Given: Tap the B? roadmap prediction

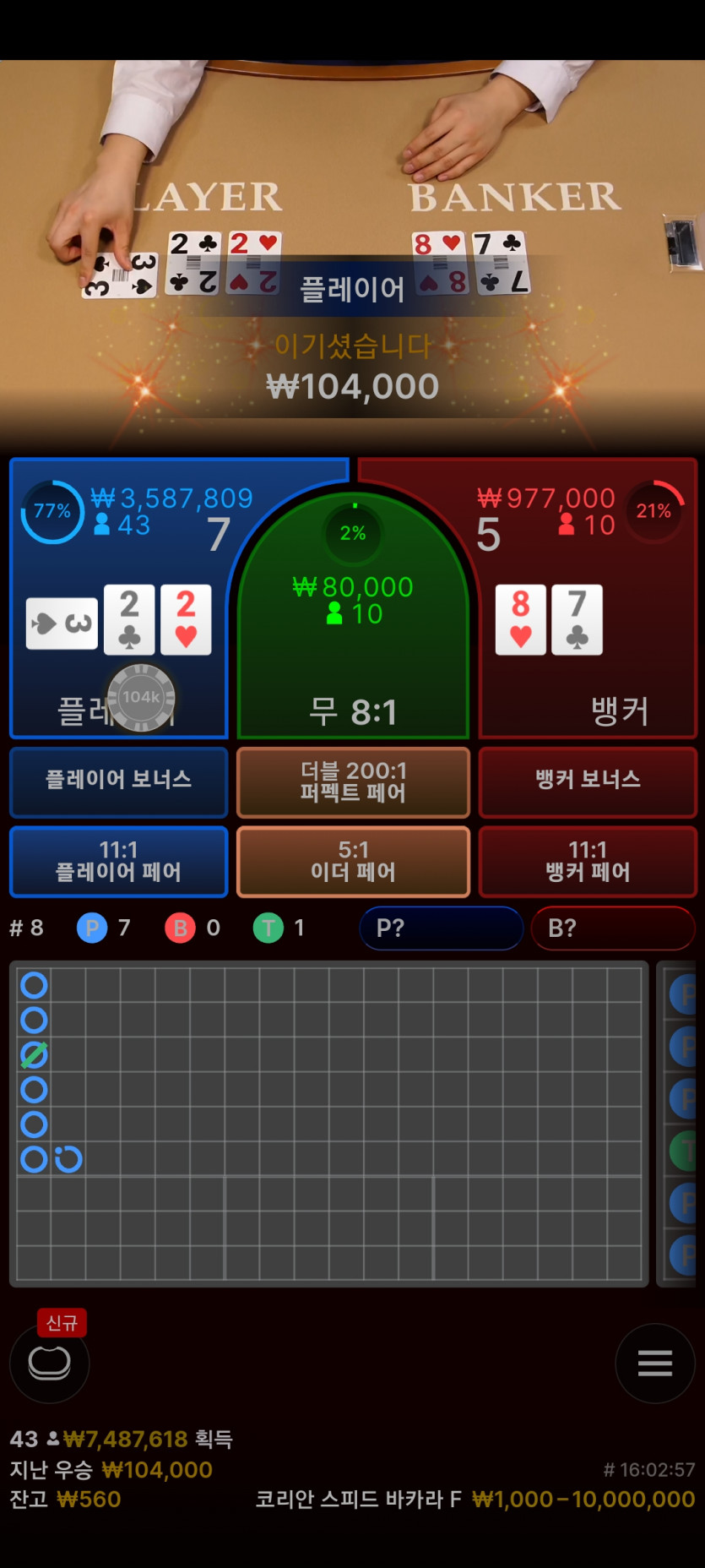Looking at the screenshot, I should [612, 928].
